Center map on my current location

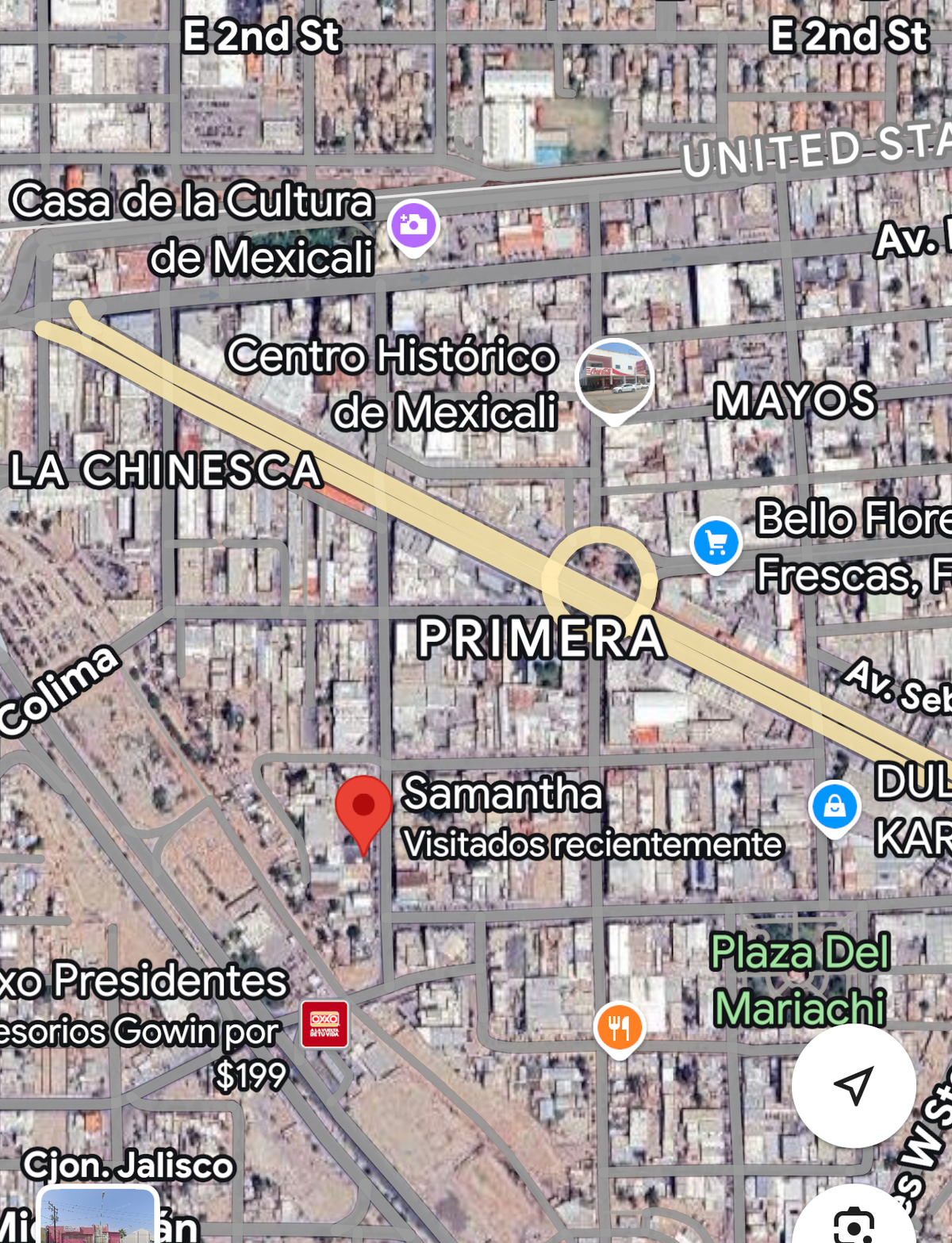coord(854,1085)
